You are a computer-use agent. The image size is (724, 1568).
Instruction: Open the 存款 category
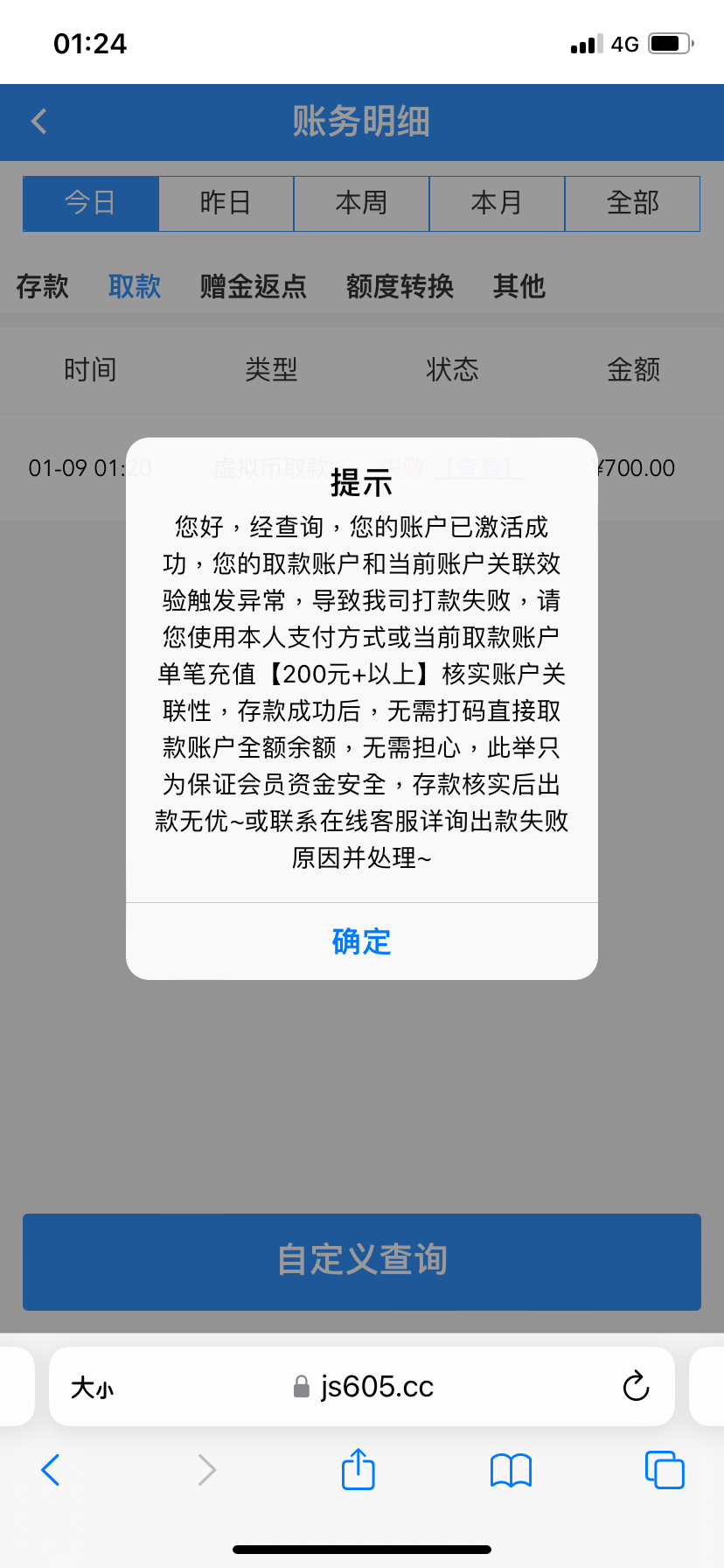pos(42,286)
